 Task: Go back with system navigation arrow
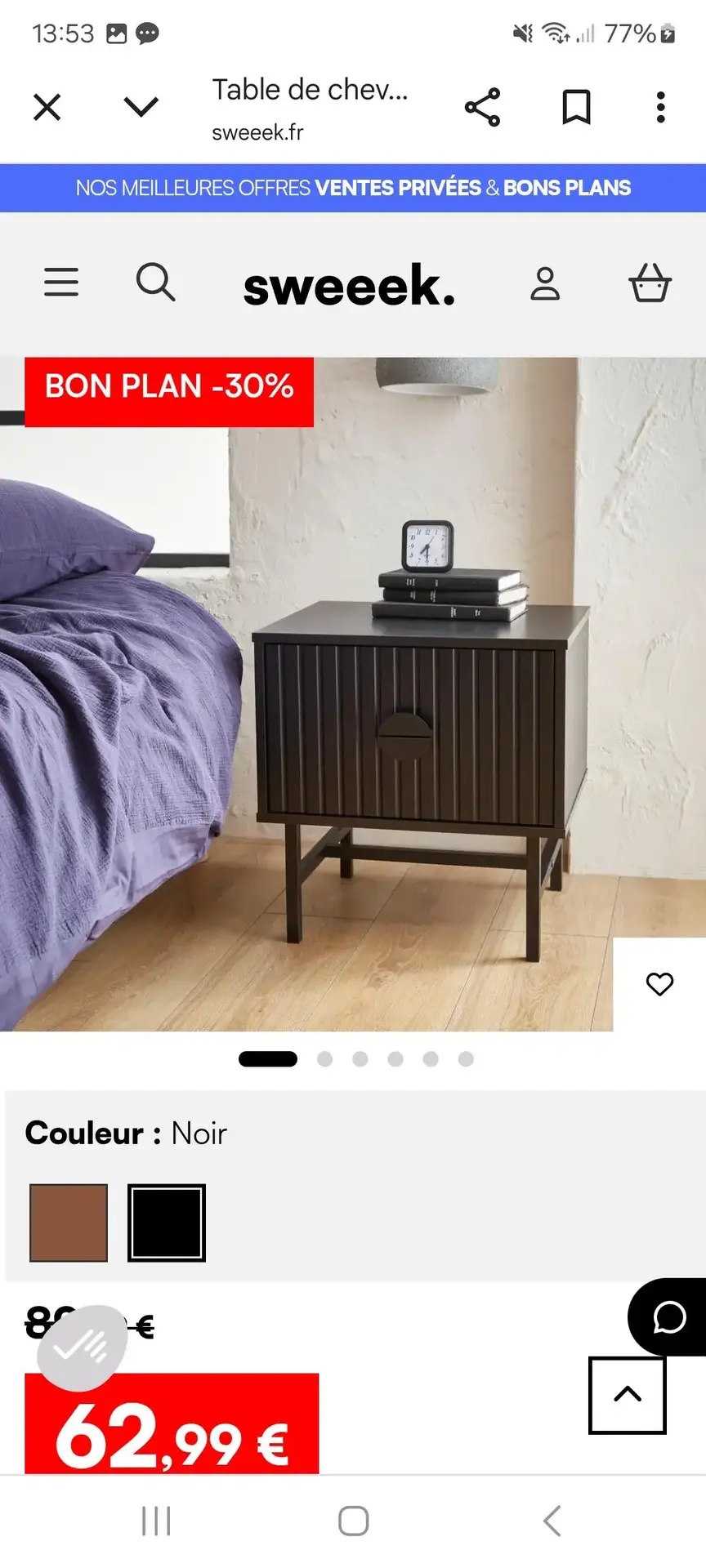click(x=552, y=1521)
